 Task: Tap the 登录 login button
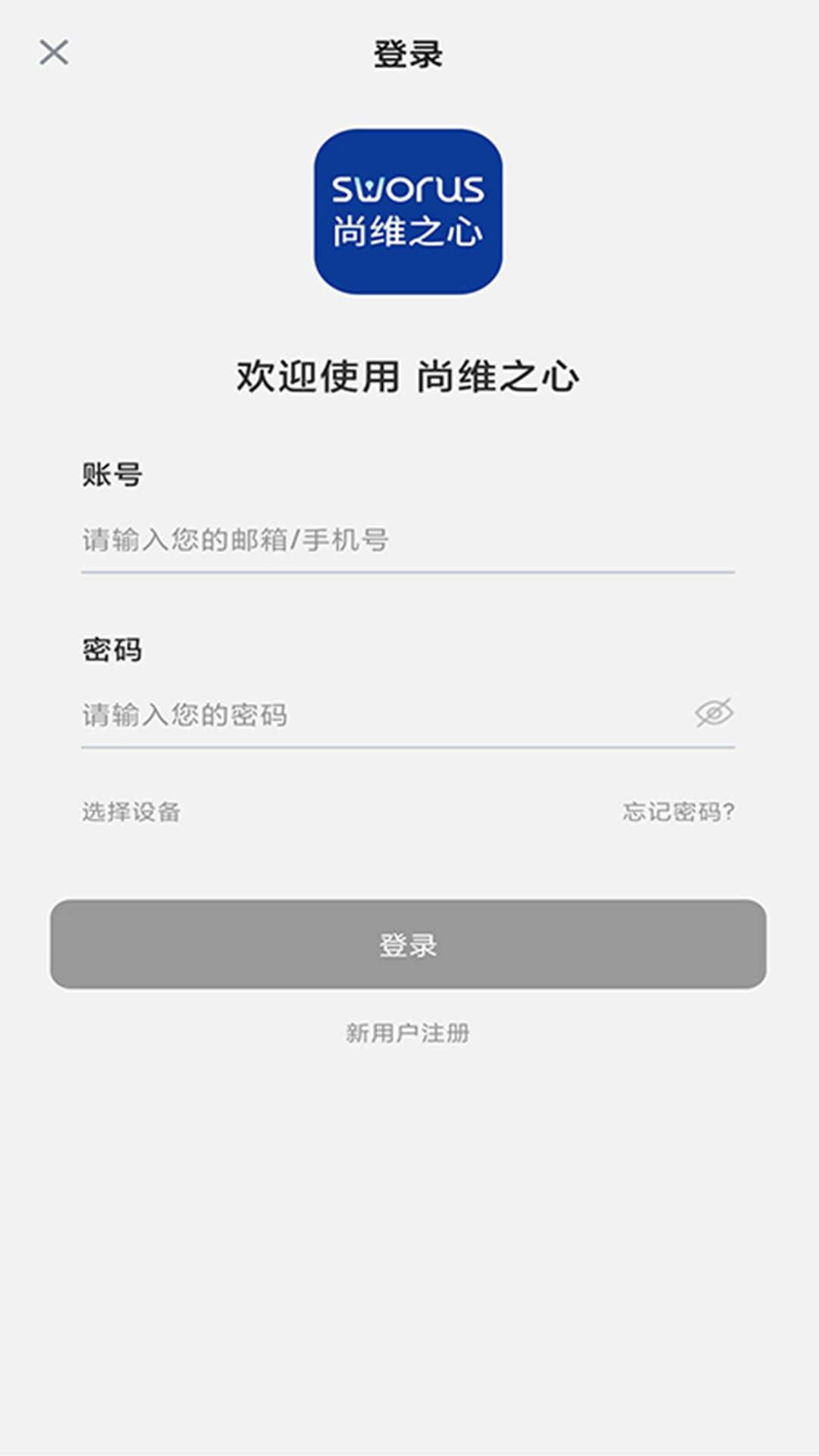coord(408,944)
